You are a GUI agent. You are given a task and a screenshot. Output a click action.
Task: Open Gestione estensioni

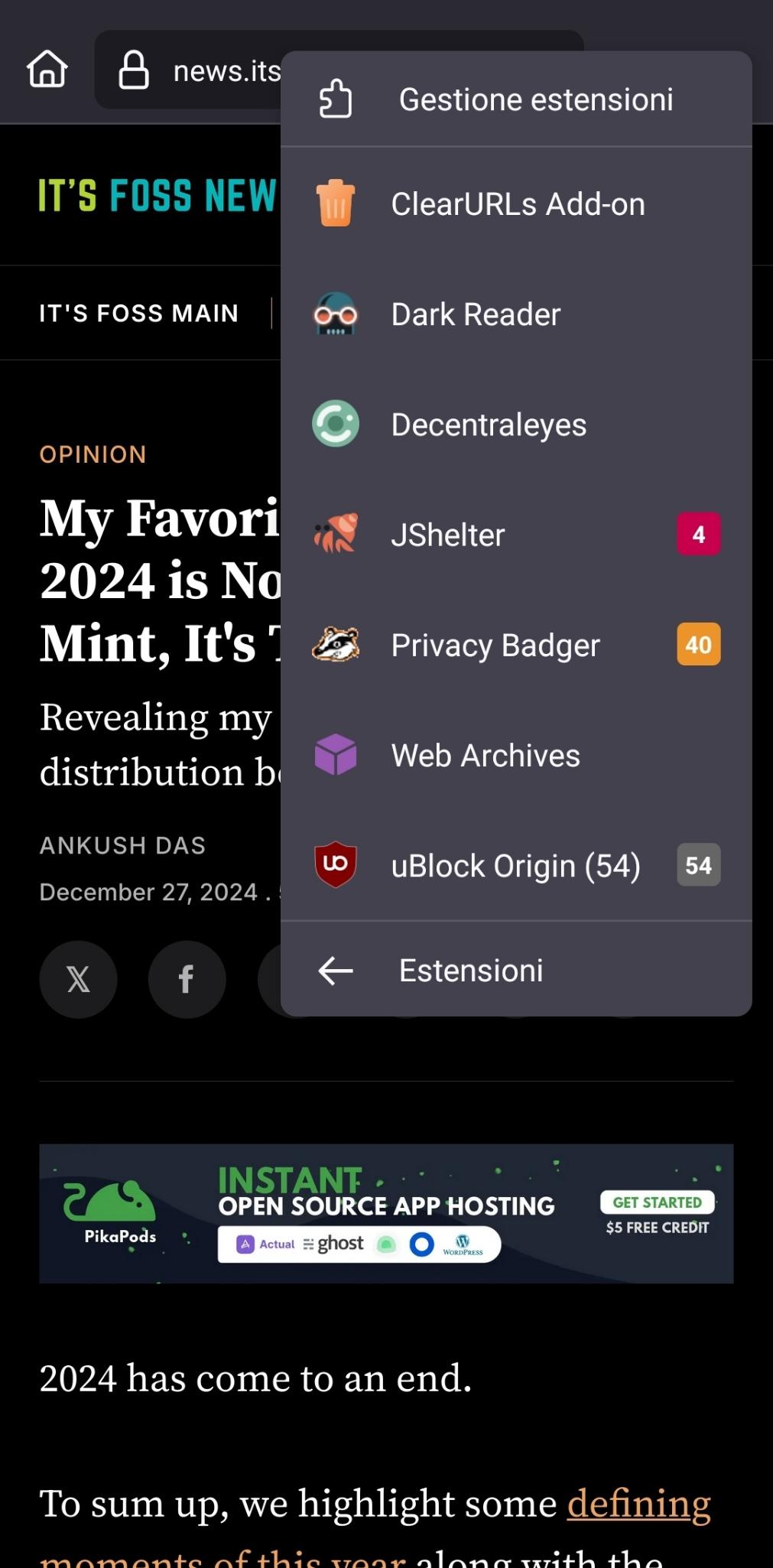[516, 99]
